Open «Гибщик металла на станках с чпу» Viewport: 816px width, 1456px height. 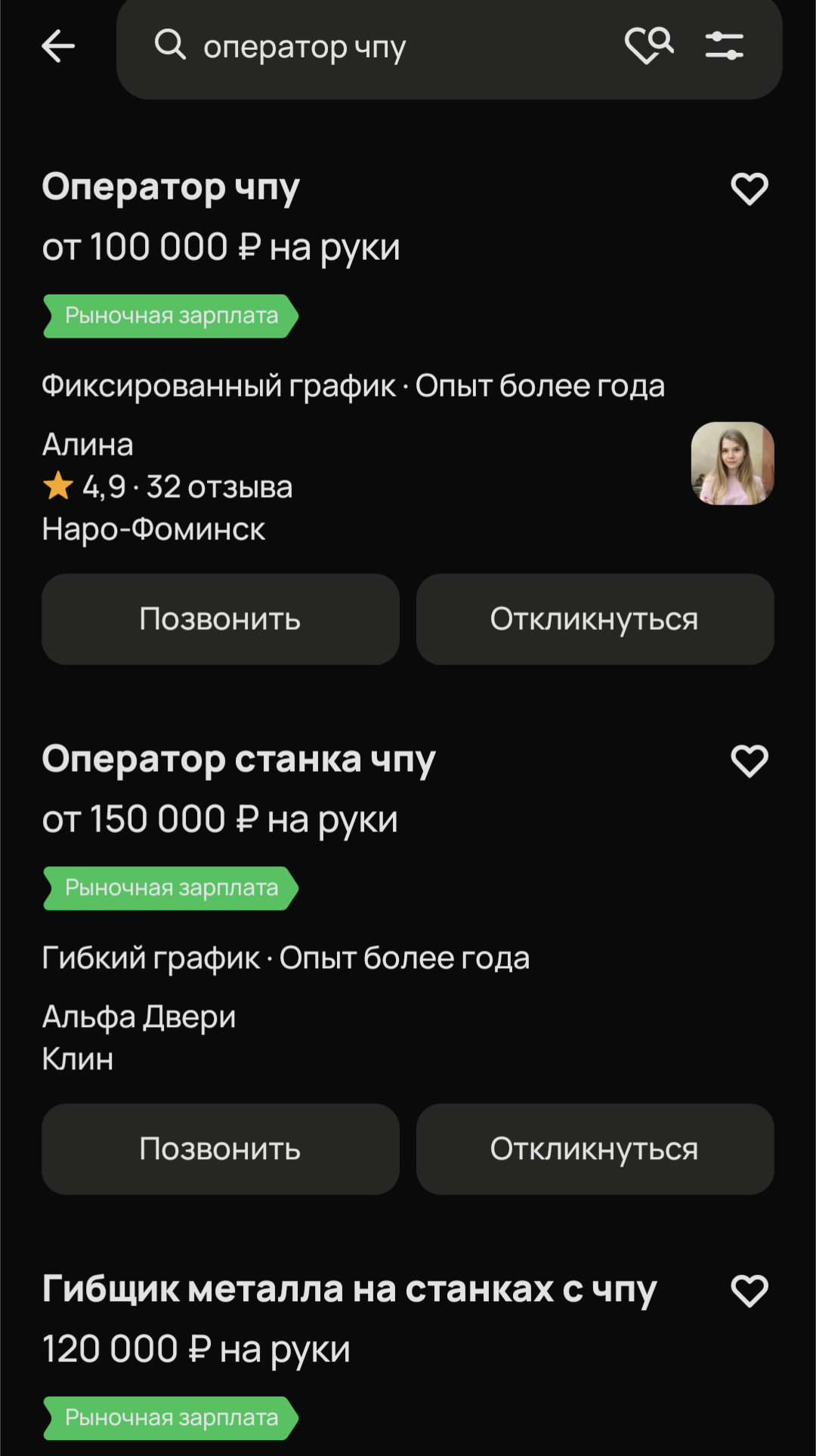349,1289
